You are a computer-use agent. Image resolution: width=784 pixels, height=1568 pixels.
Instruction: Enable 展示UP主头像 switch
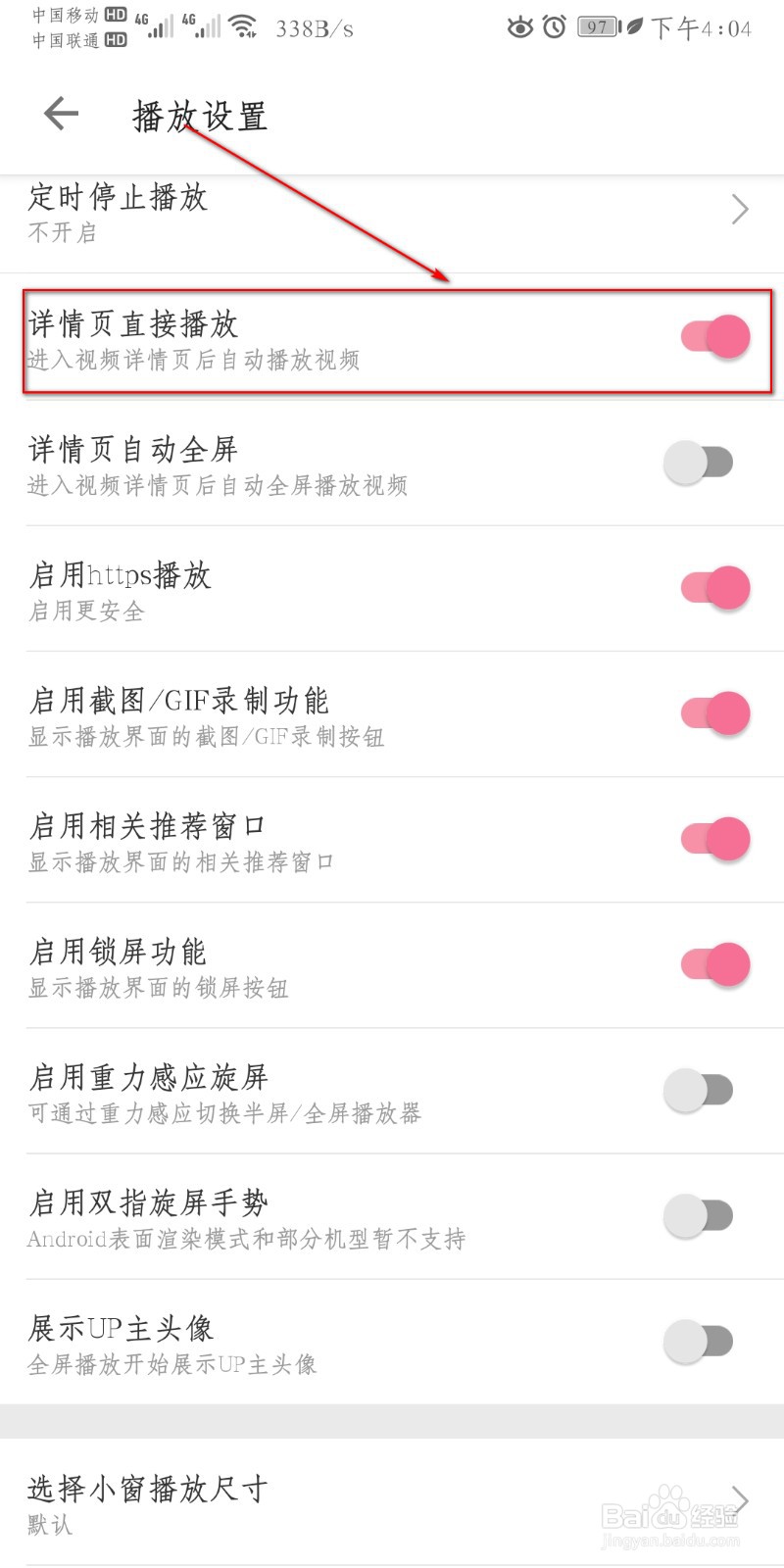tap(698, 1341)
